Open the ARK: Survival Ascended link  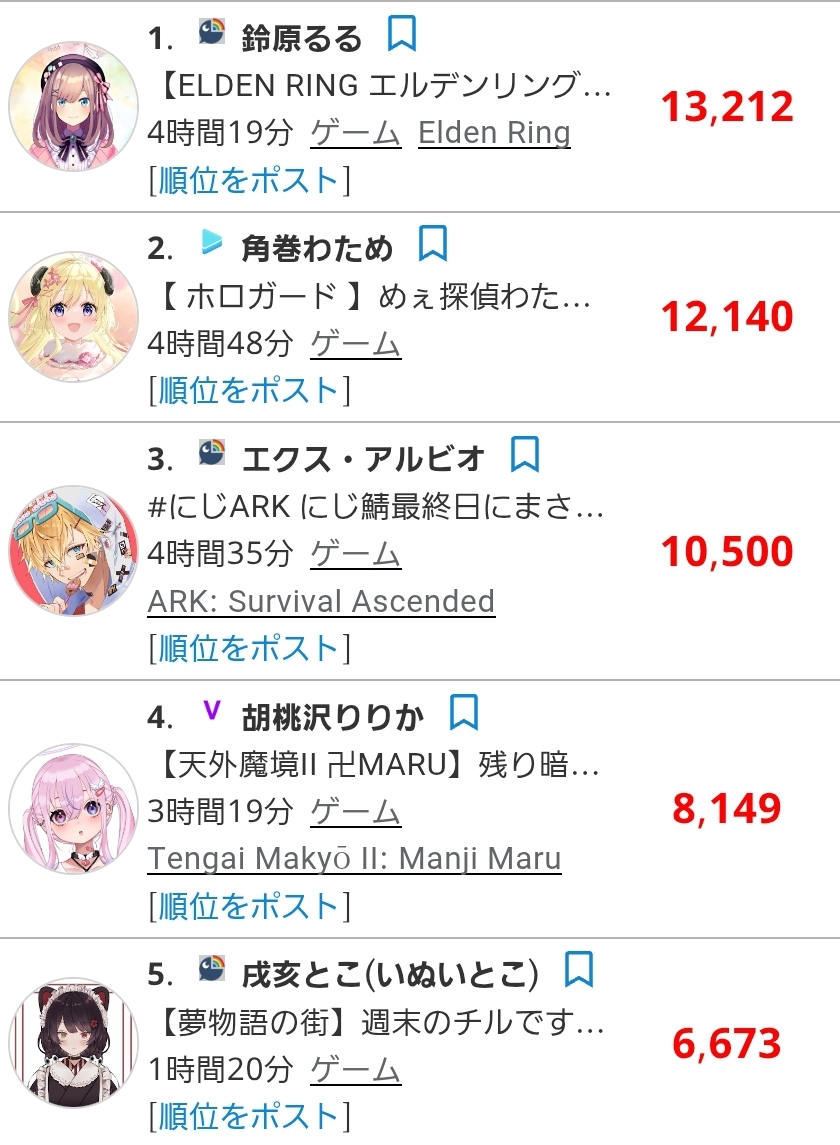tap(321, 602)
